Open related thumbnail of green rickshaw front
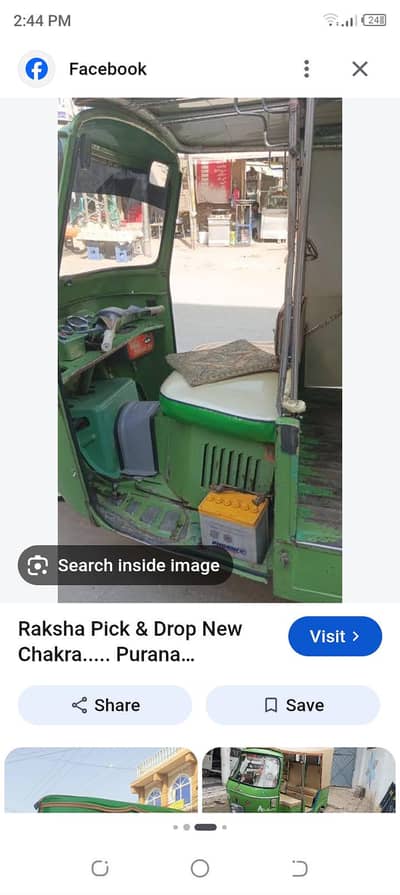The width and height of the screenshot is (400, 895). coord(299,779)
